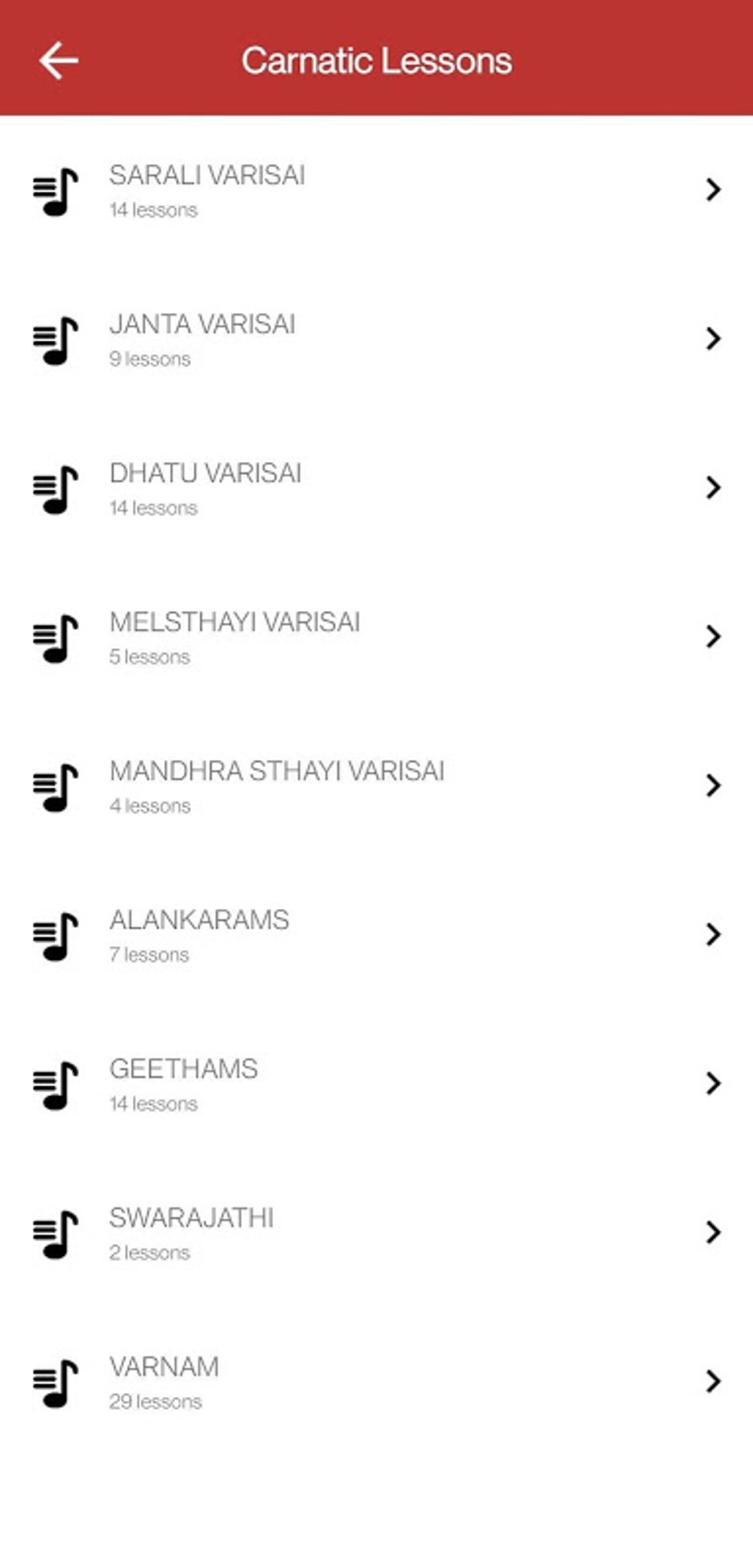Click the Sarali Varisai music note icon
The width and height of the screenshot is (753, 1568).
coord(55,193)
